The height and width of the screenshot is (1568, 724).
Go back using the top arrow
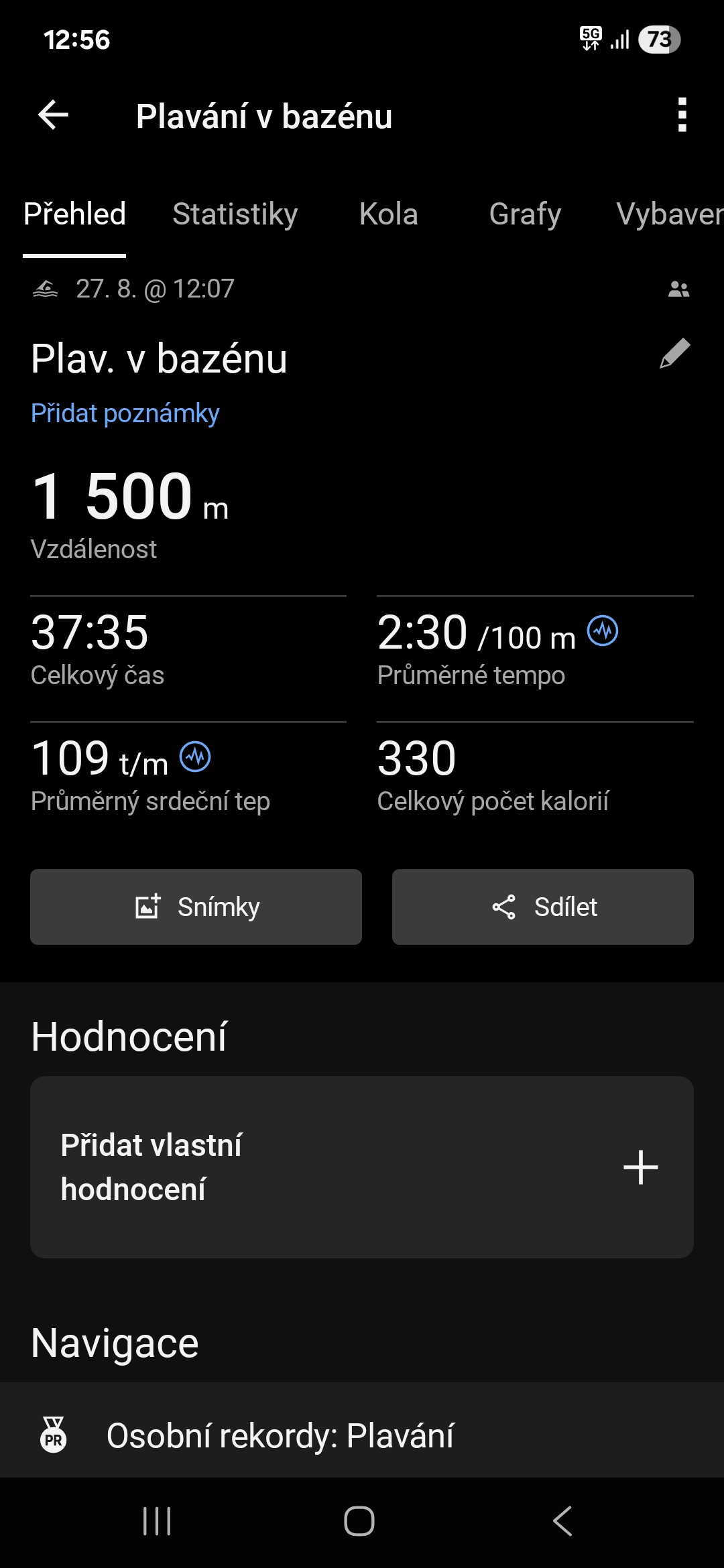[x=54, y=115]
